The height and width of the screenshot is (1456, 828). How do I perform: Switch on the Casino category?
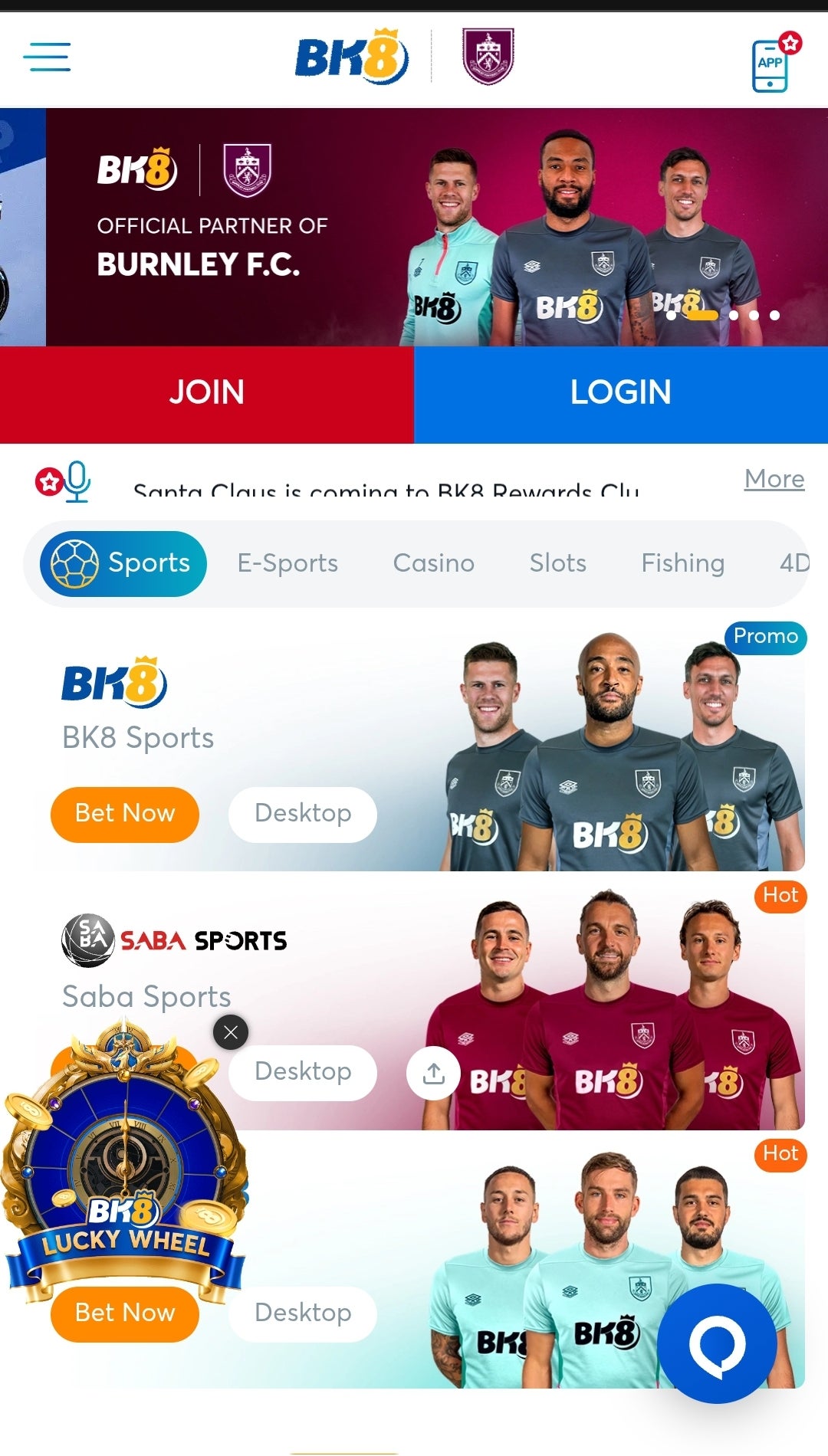(434, 563)
